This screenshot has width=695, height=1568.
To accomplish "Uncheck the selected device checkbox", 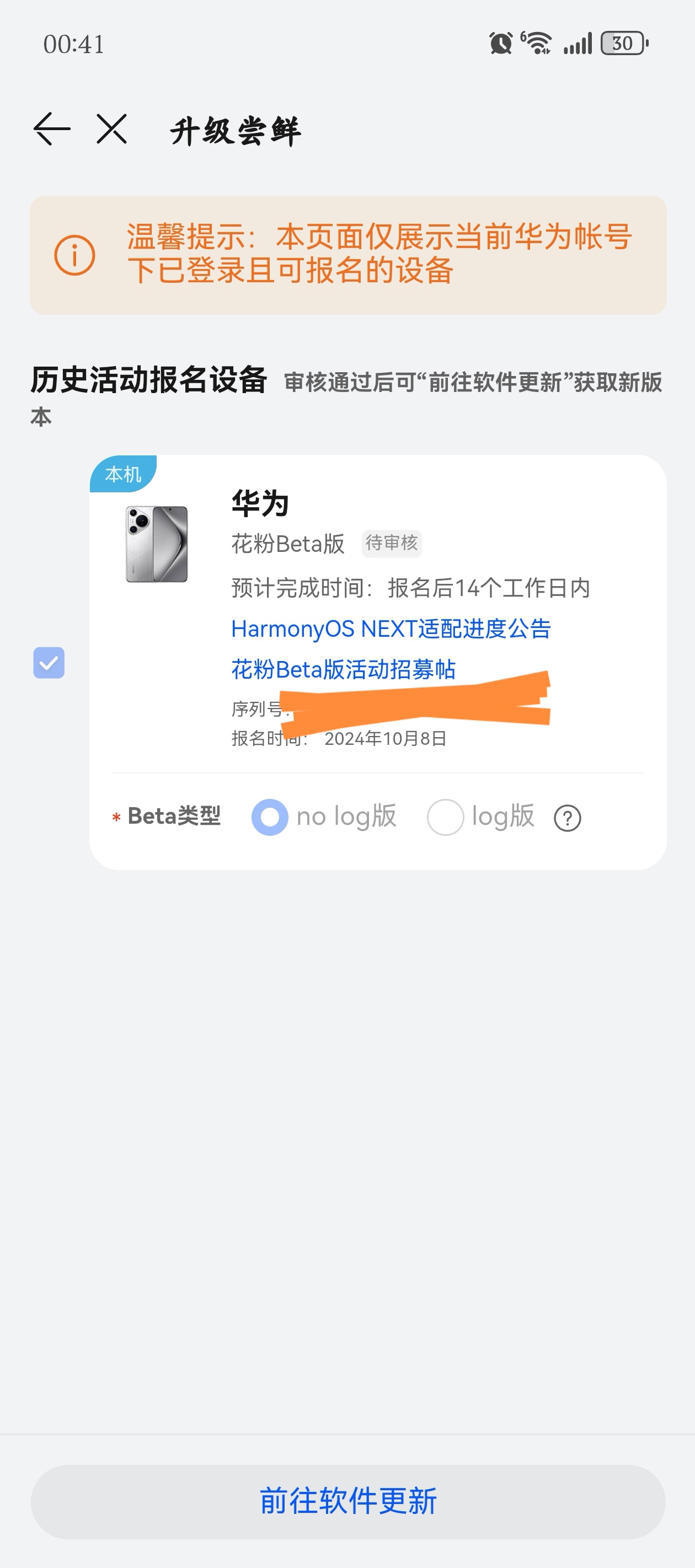I will click(49, 663).
